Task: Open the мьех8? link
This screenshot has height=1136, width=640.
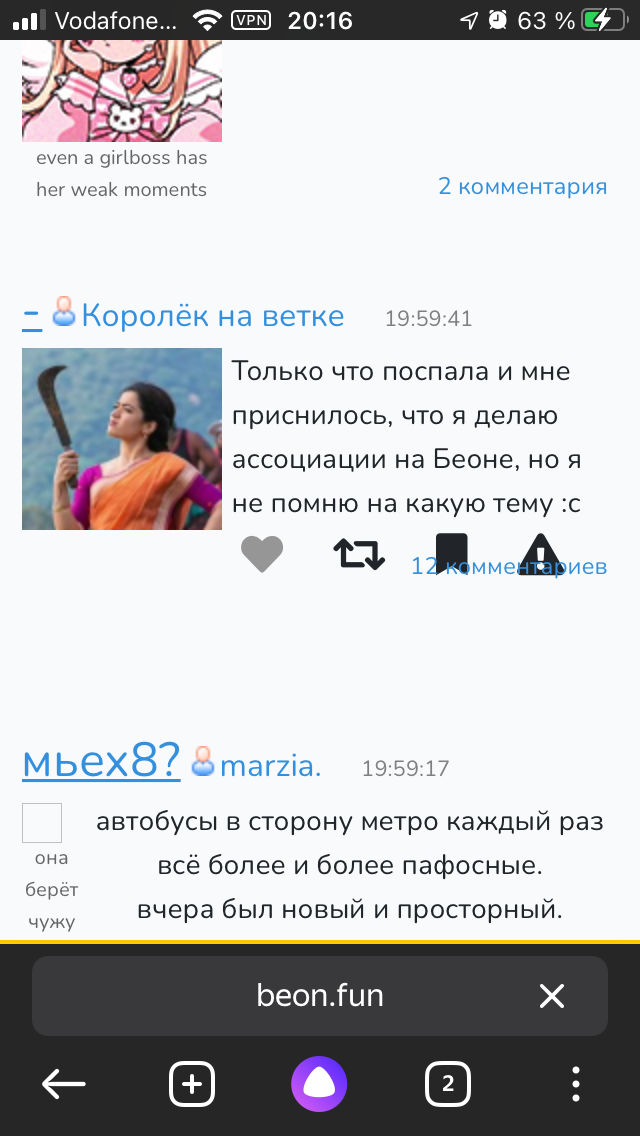Action: [x=101, y=763]
